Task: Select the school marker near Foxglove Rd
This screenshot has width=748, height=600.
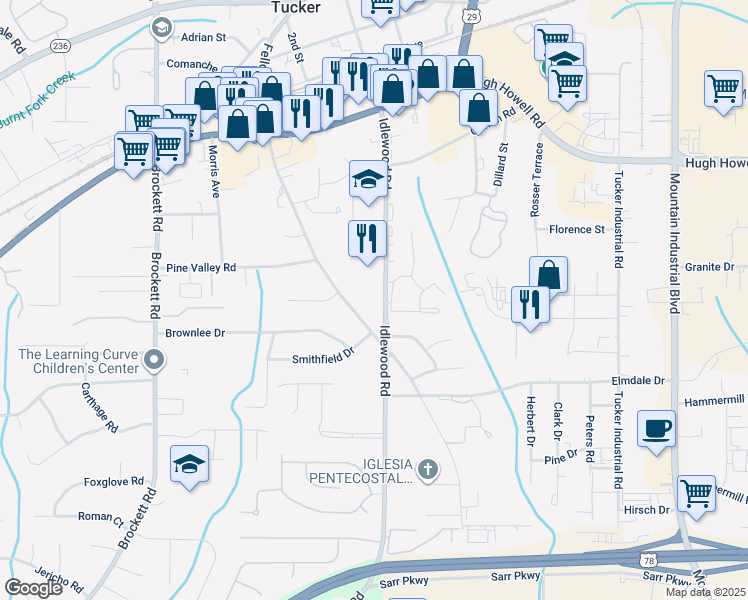Action: pos(189,465)
